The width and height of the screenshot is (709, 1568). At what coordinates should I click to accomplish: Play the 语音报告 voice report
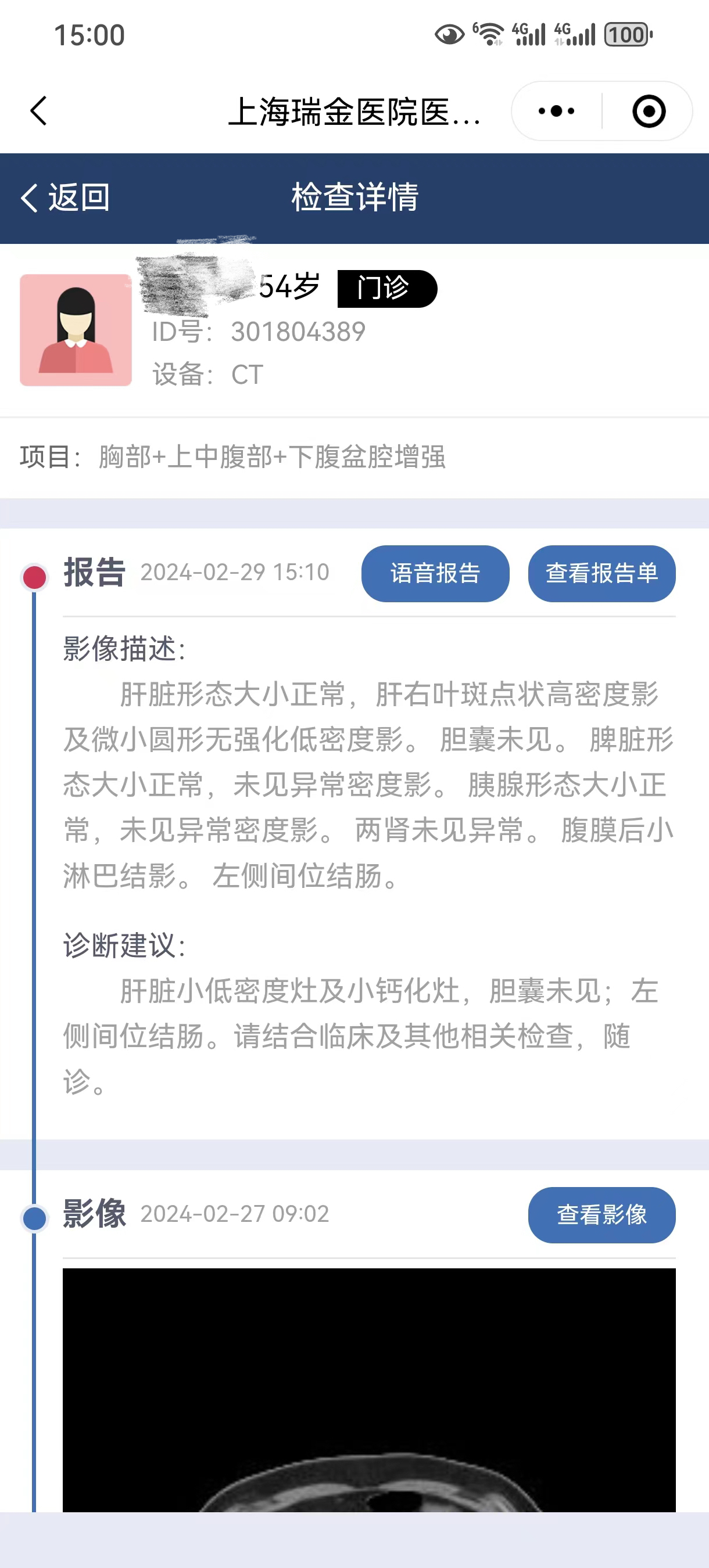435,573
